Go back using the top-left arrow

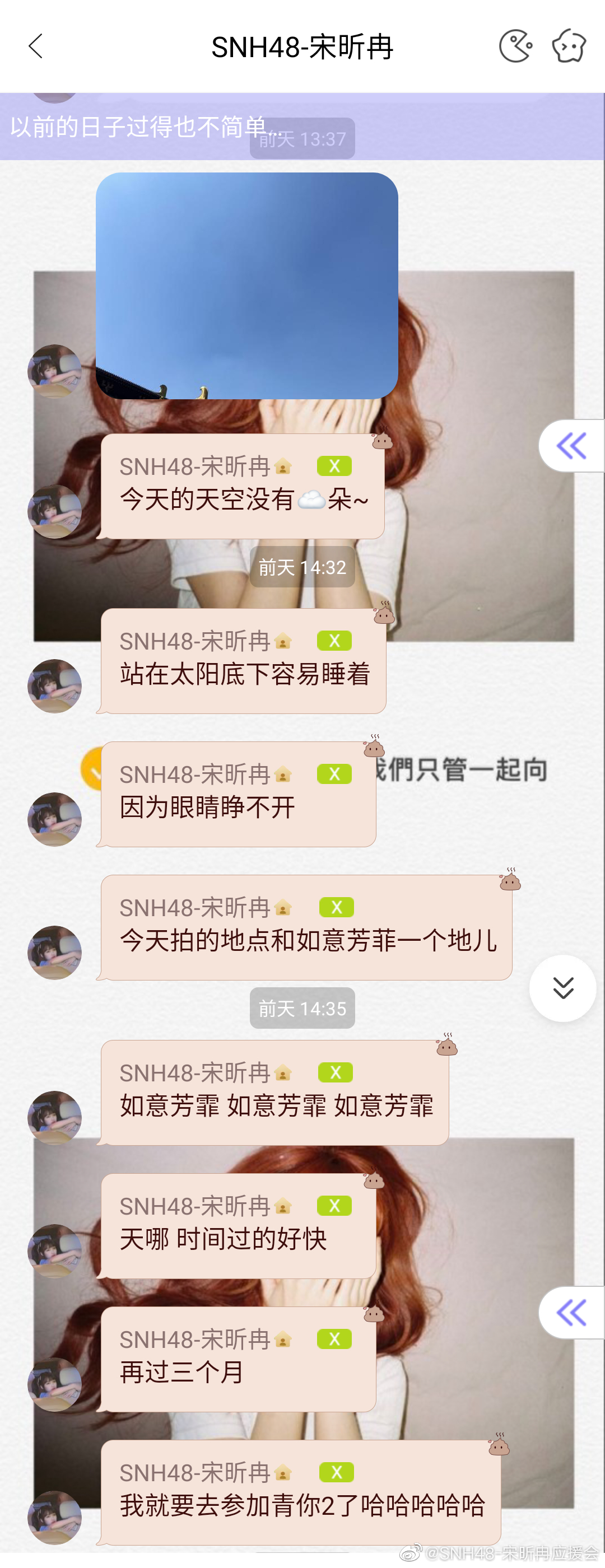click(x=36, y=46)
